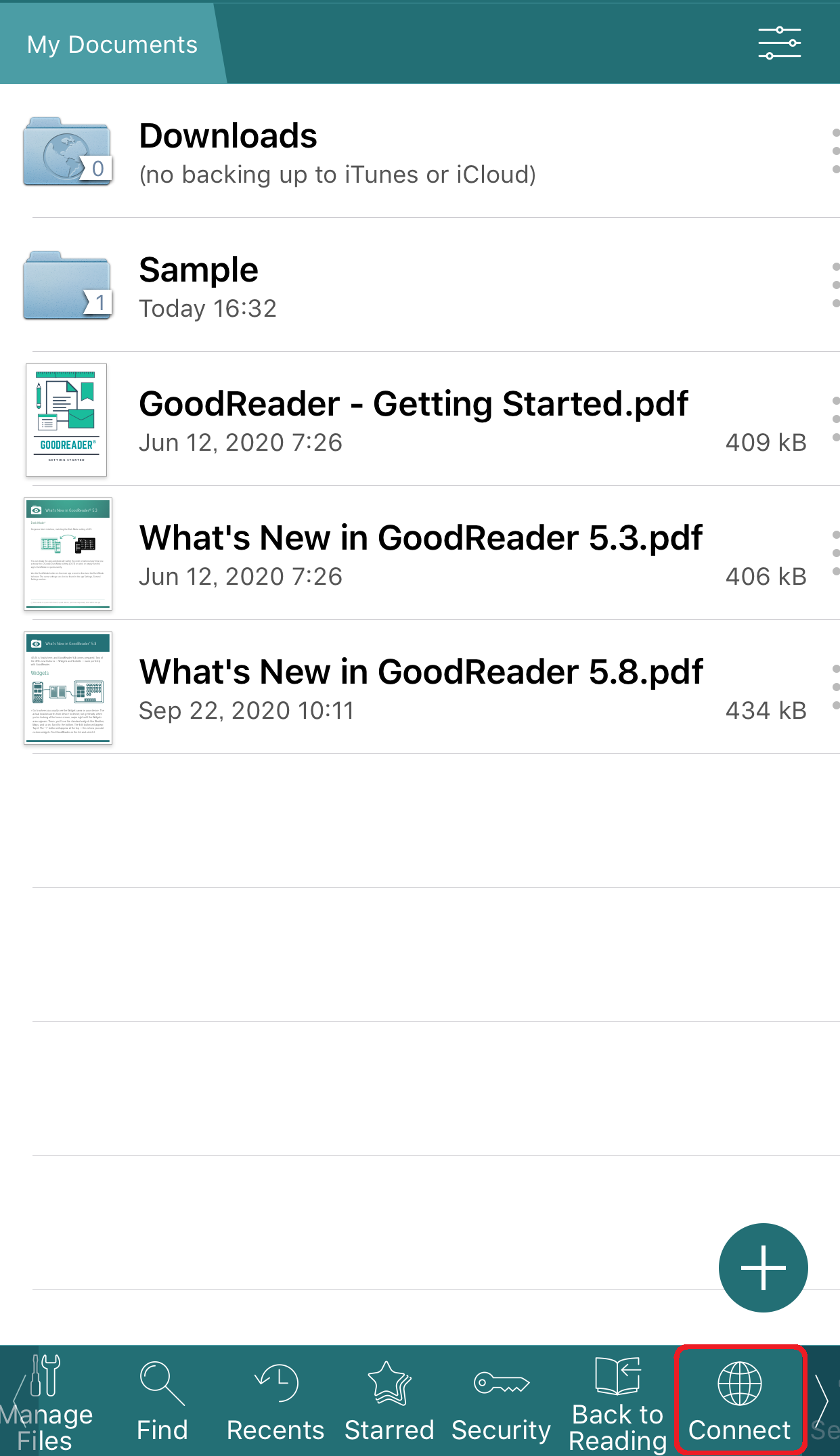Open What's New in GoodReader 5.8.pdf

coord(420,688)
